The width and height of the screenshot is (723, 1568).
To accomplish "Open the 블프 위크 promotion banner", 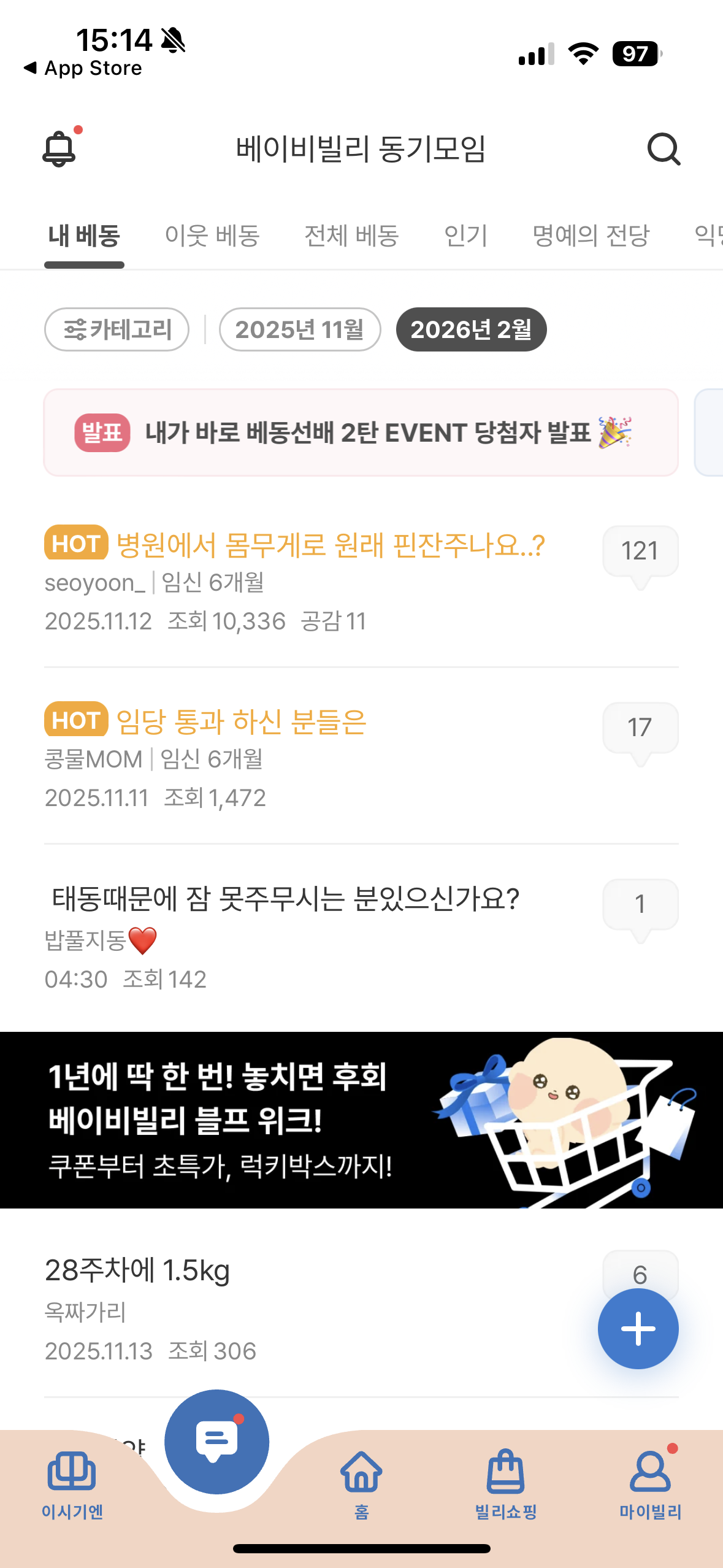I will 361,1120.
